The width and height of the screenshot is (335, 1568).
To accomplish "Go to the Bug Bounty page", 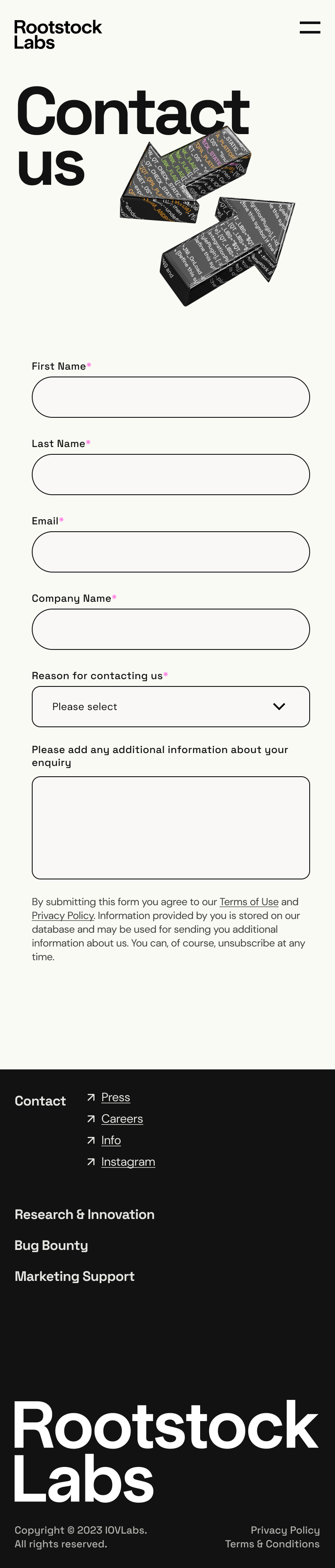I will pyautogui.click(x=51, y=1245).
